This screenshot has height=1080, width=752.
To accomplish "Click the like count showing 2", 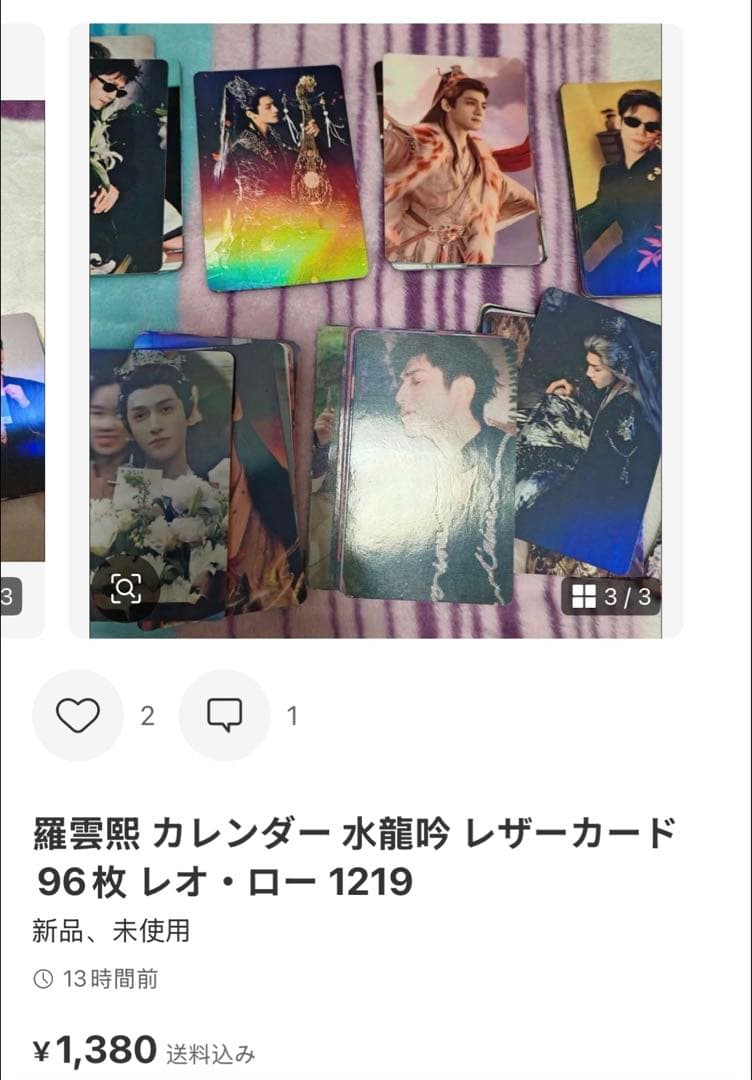I will tap(148, 714).
